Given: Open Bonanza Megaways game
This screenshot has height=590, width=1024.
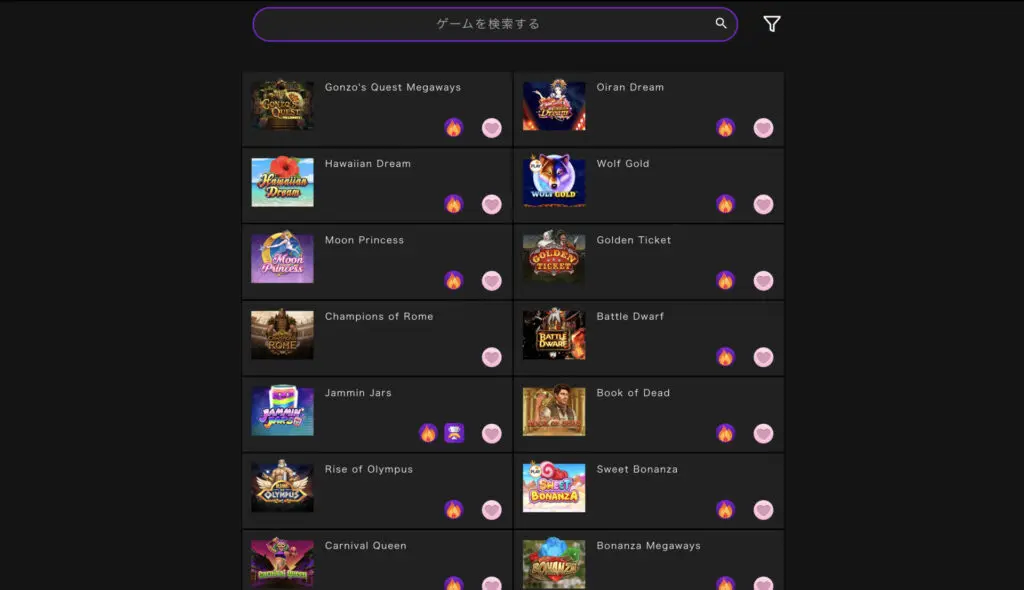Looking at the screenshot, I should pyautogui.click(x=554, y=562).
